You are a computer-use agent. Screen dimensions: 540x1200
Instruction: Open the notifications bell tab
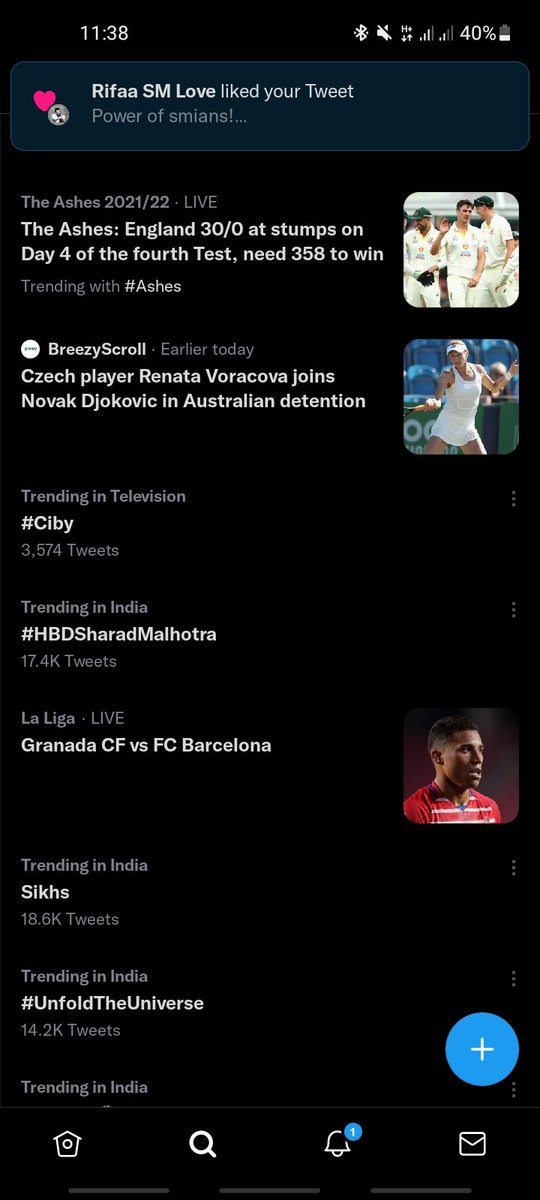[338, 1143]
